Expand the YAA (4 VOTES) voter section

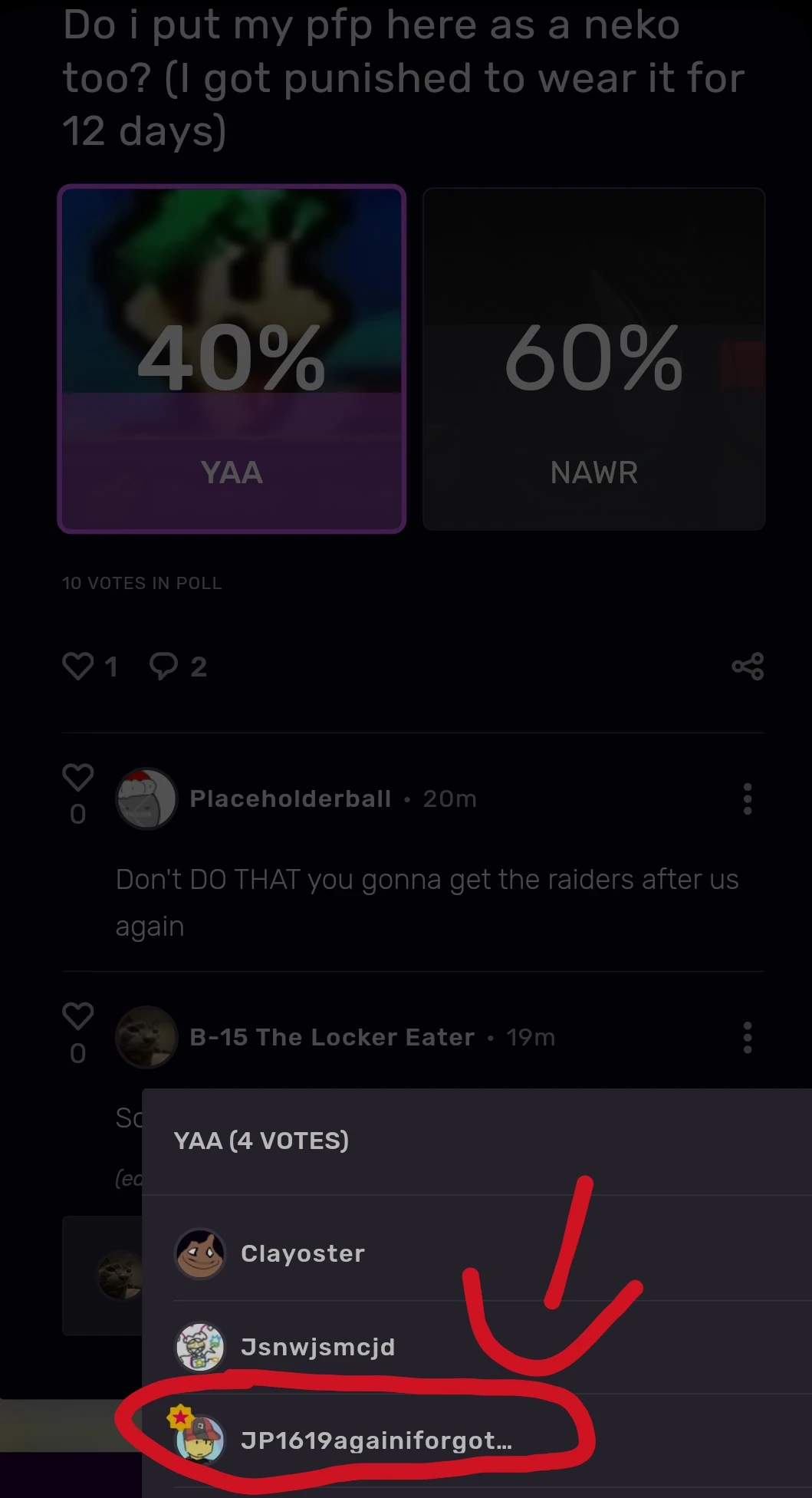pyautogui.click(x=261, y=1141)
